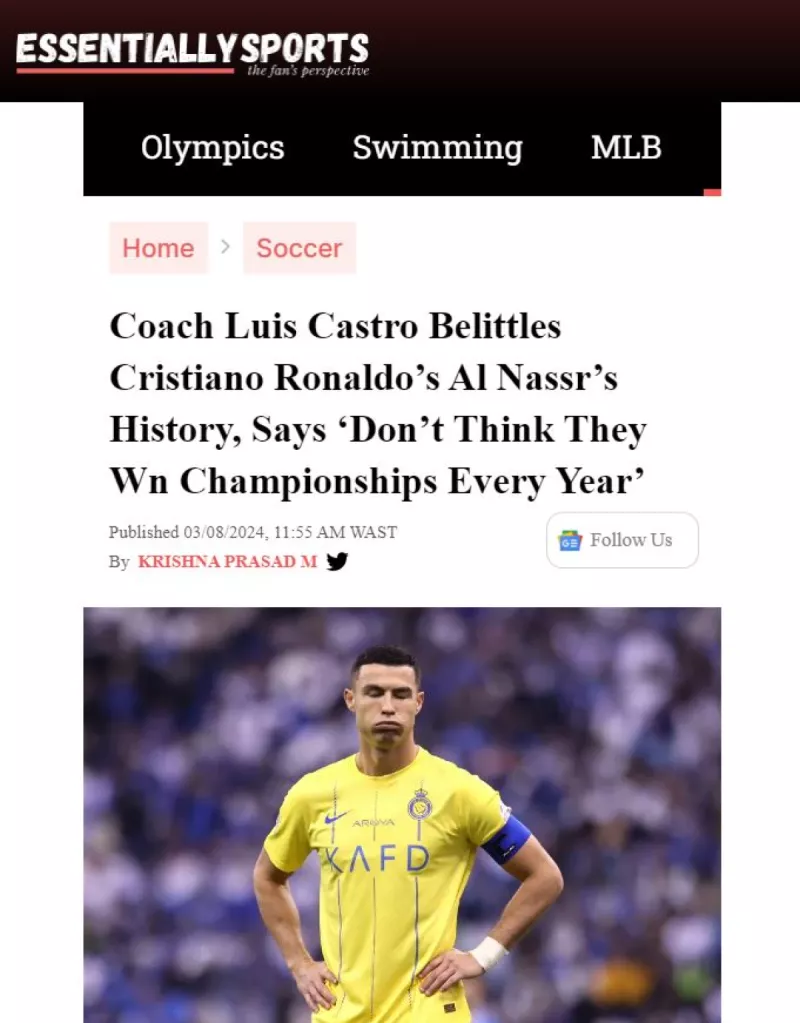
Task: Go to the MLB section
Action: [x=626, y=148]
